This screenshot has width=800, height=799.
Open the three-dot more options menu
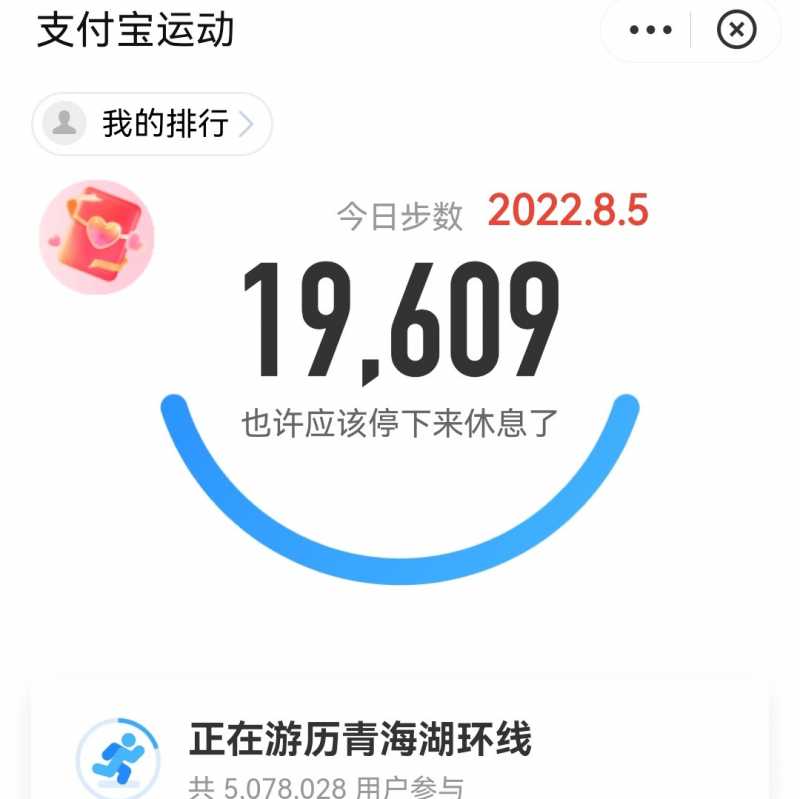(651, 30)
